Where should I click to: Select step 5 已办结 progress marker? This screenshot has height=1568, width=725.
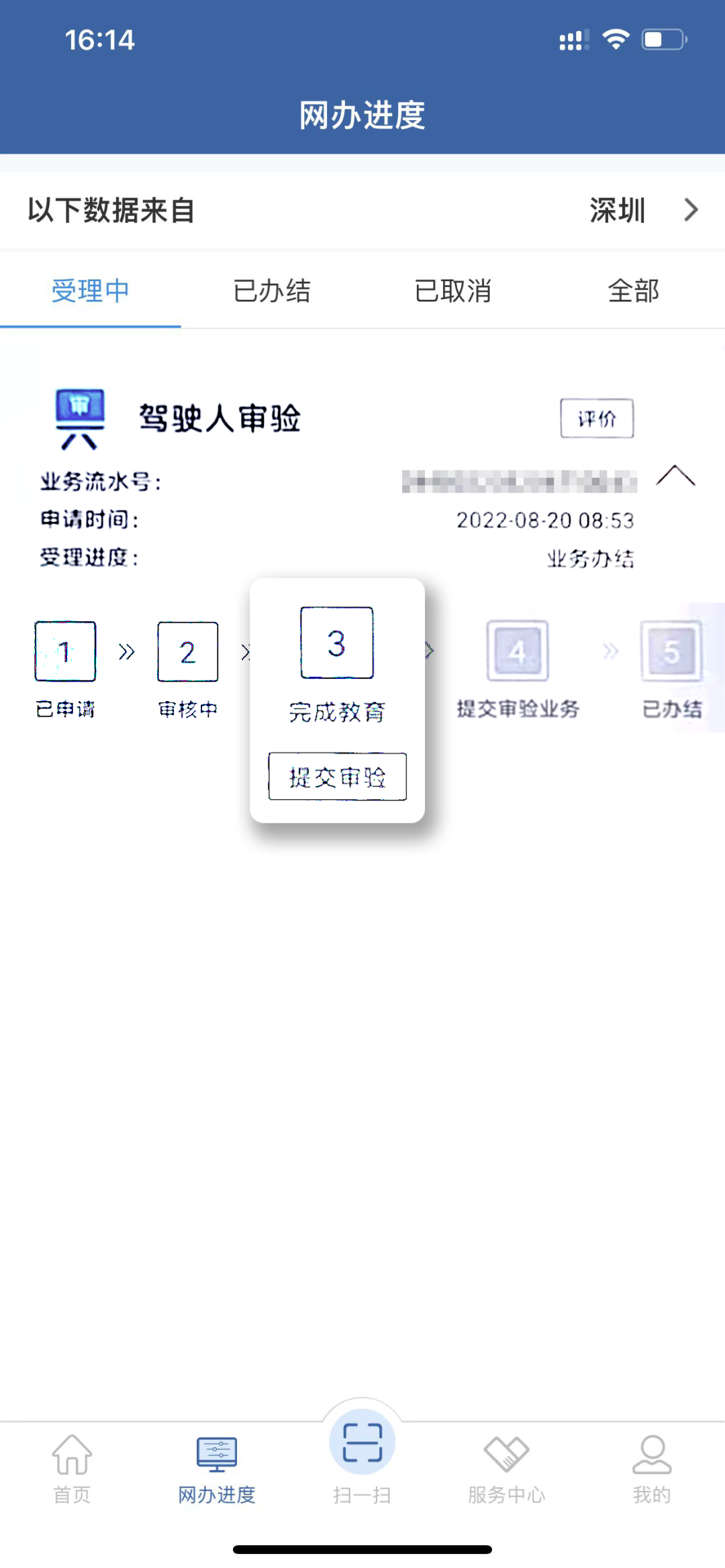[x=673, y=649]
